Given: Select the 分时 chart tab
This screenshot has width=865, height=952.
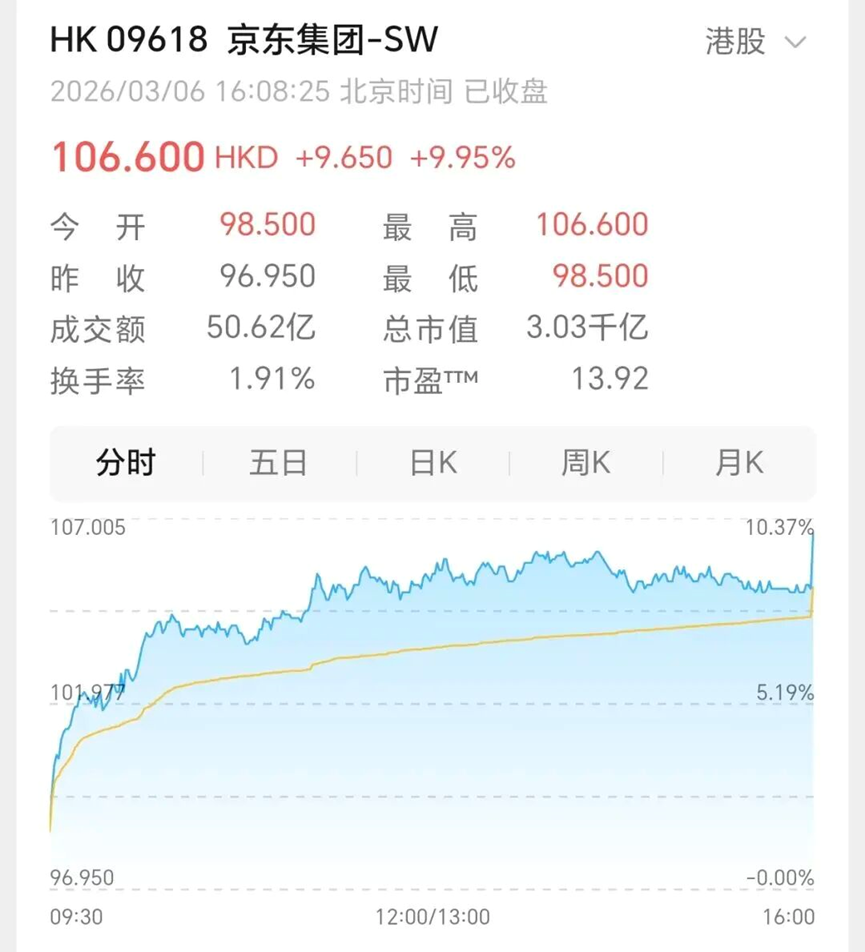Looking at the screenshot, I should (x=126, y=463).
